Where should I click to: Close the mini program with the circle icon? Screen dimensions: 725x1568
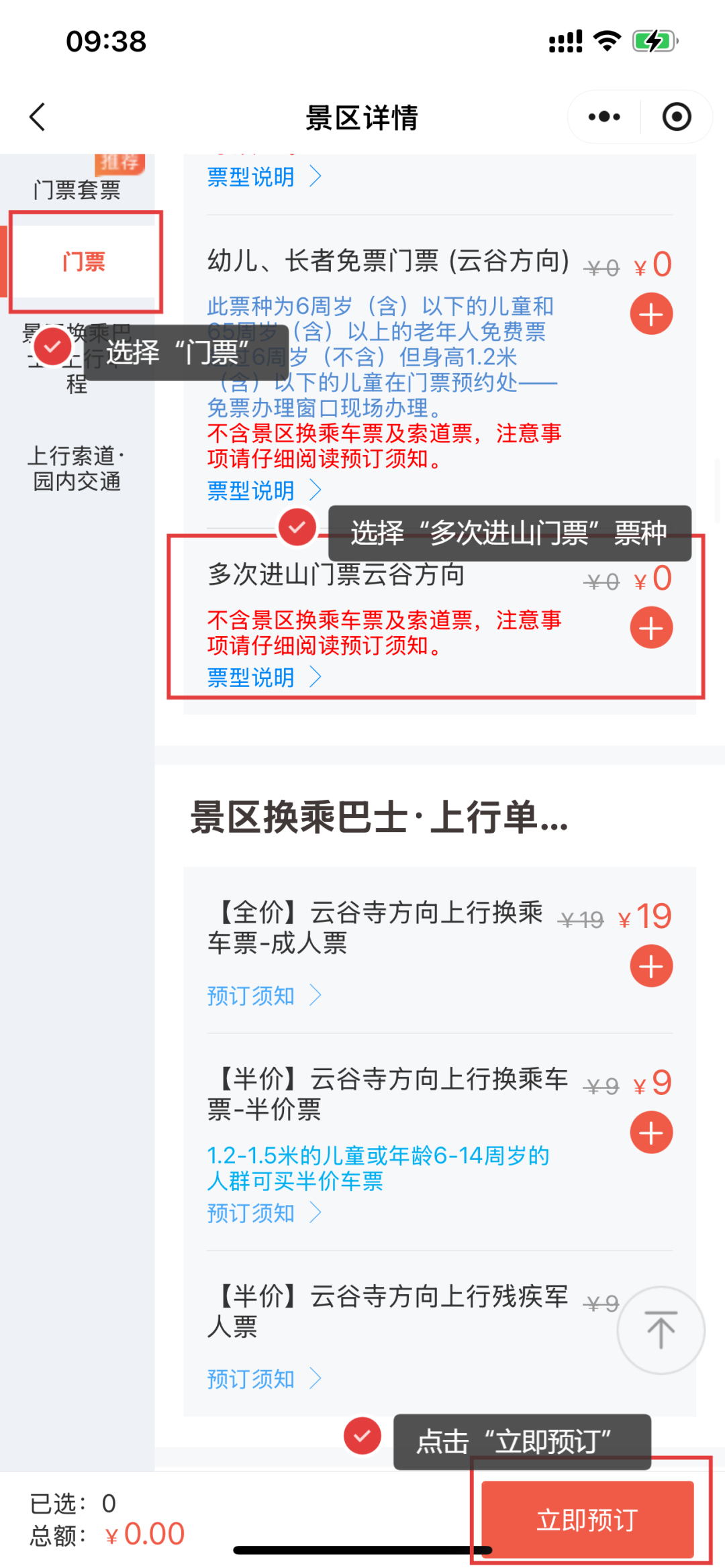676,117
